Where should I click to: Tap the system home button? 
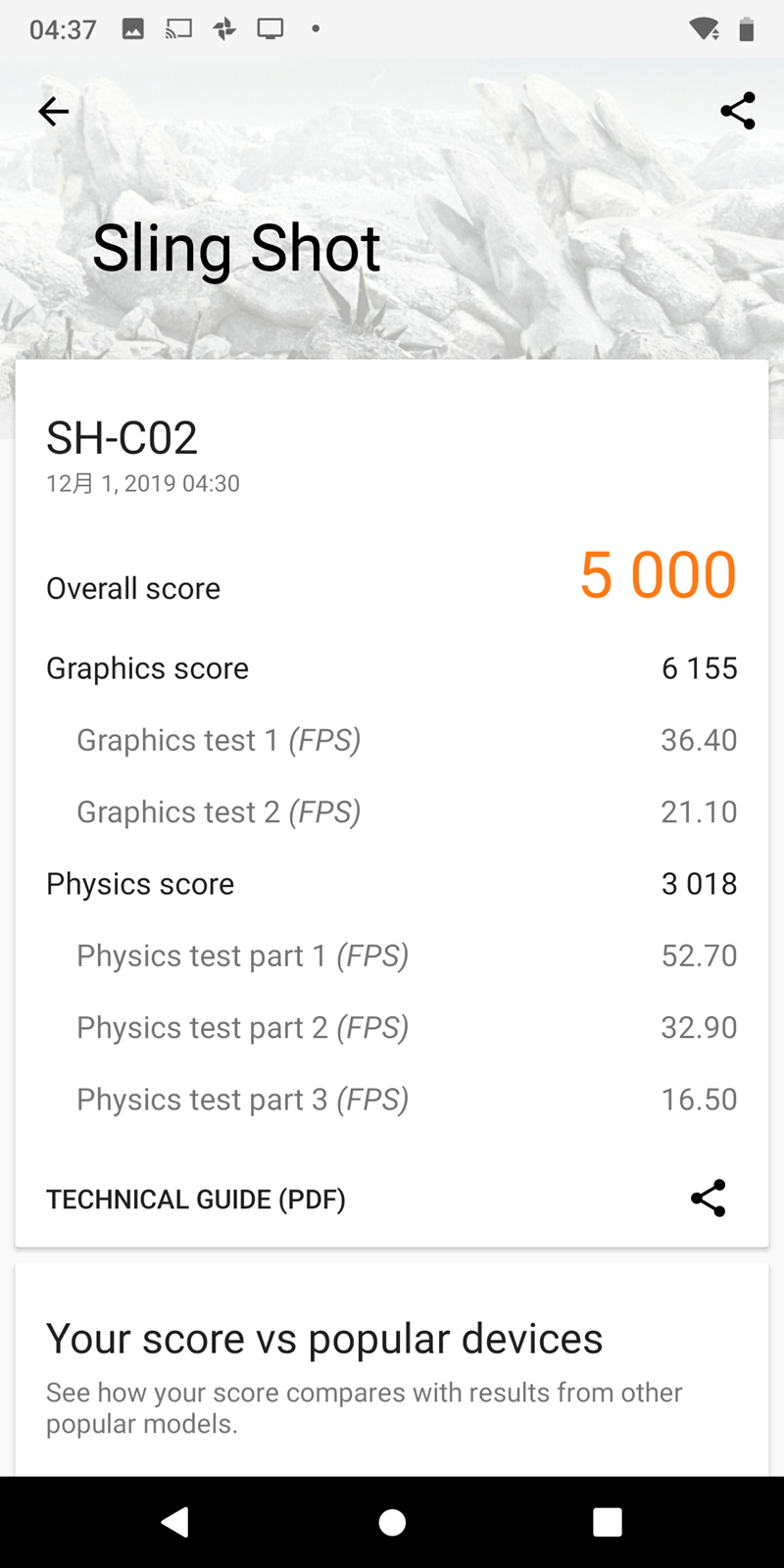click(x=392, y=1522)
